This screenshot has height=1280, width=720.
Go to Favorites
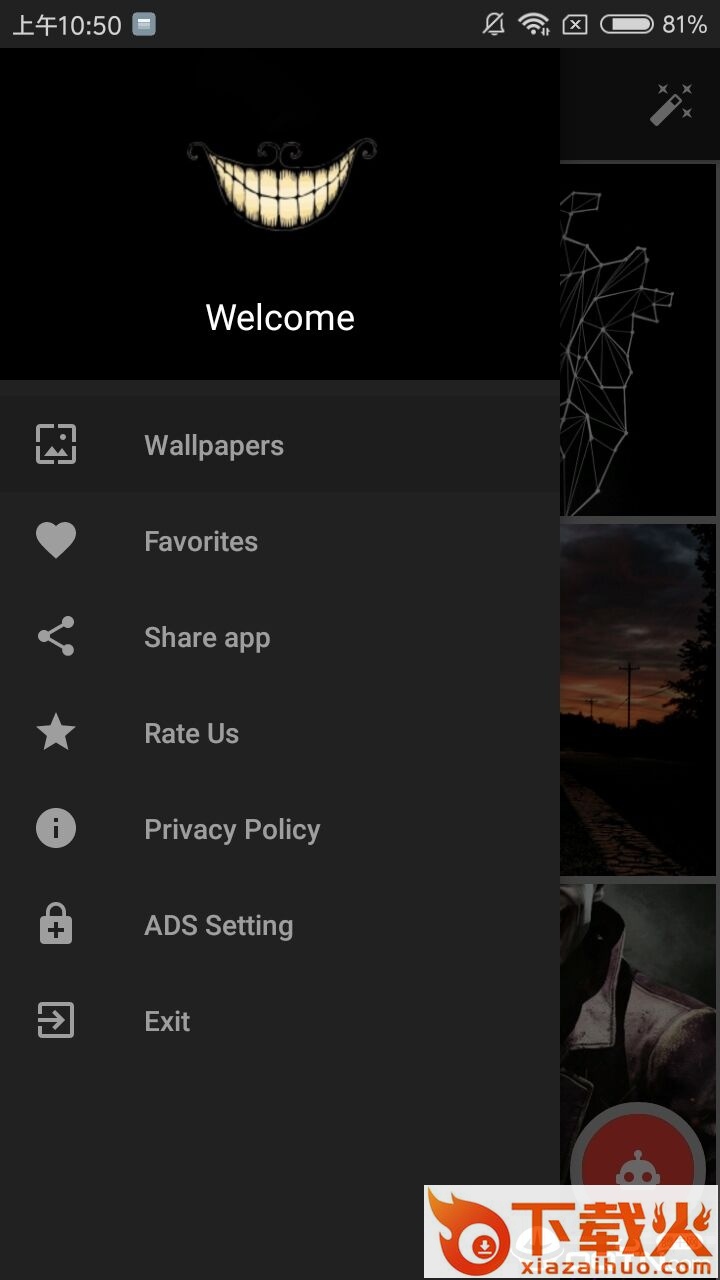(201, 541)
